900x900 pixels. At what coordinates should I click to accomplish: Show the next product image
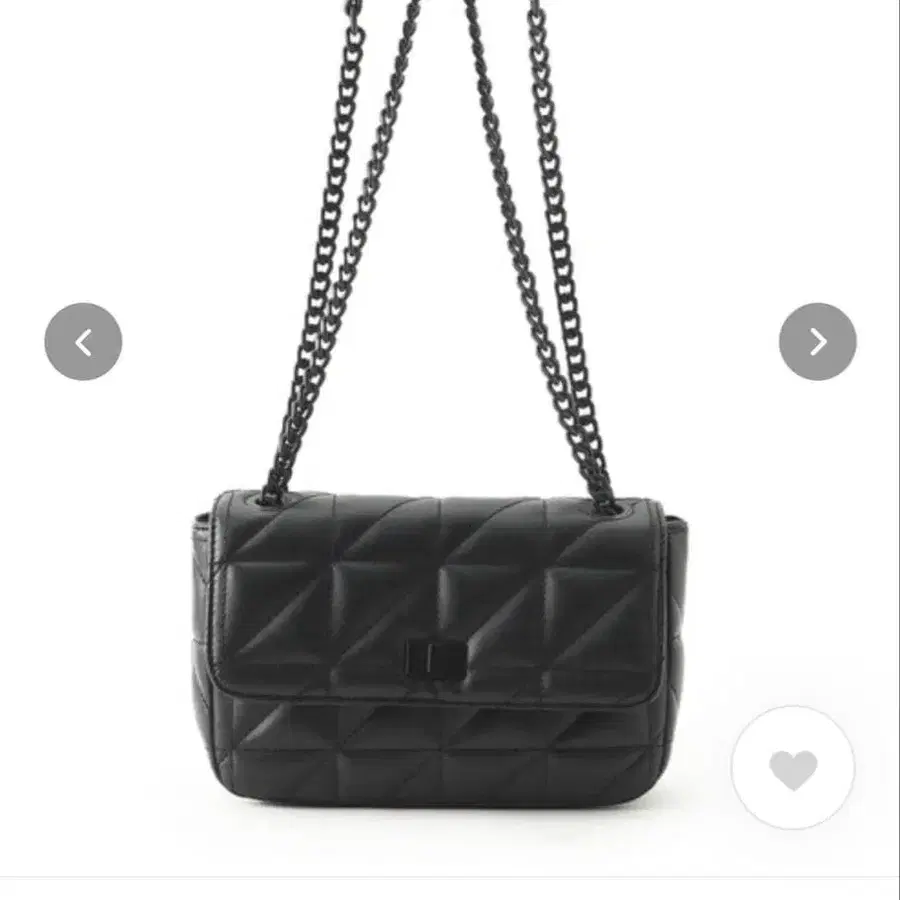tap(817, 342)
